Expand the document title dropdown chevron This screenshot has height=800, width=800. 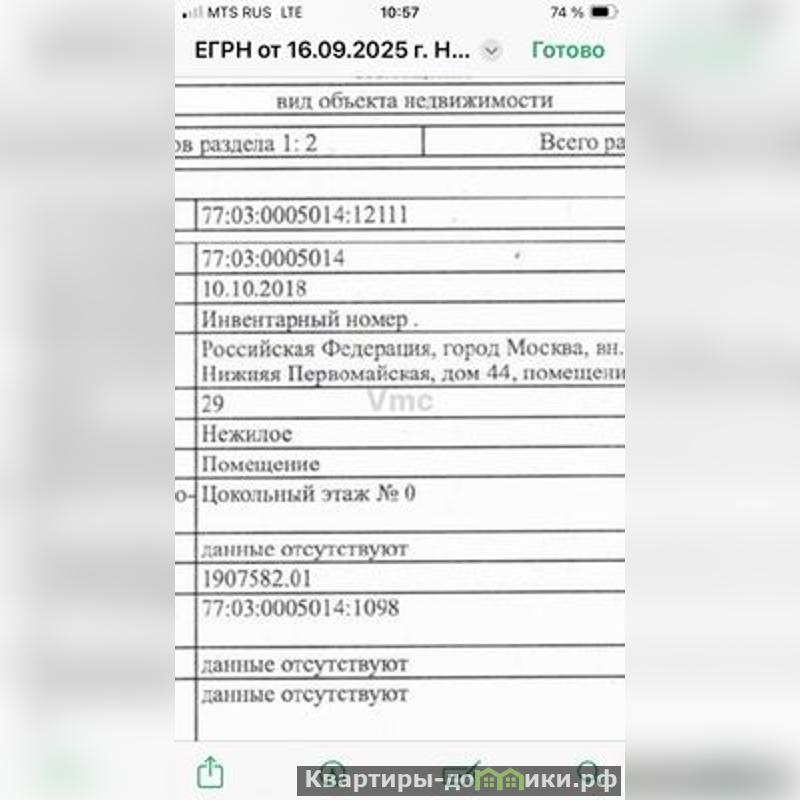coord(490,51)
